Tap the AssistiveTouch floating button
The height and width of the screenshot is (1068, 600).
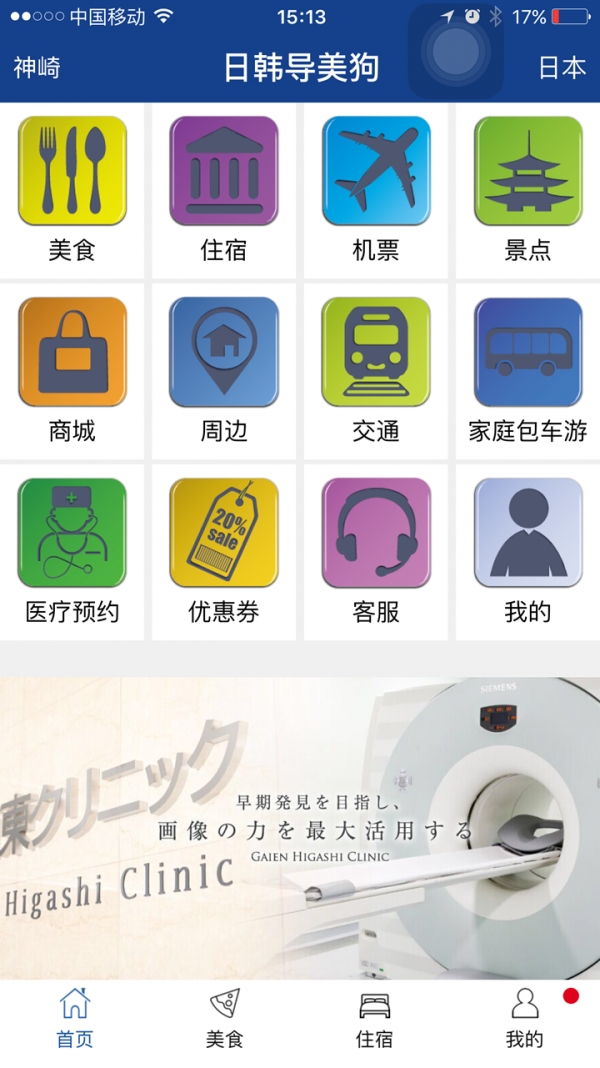tap(456, 51)
